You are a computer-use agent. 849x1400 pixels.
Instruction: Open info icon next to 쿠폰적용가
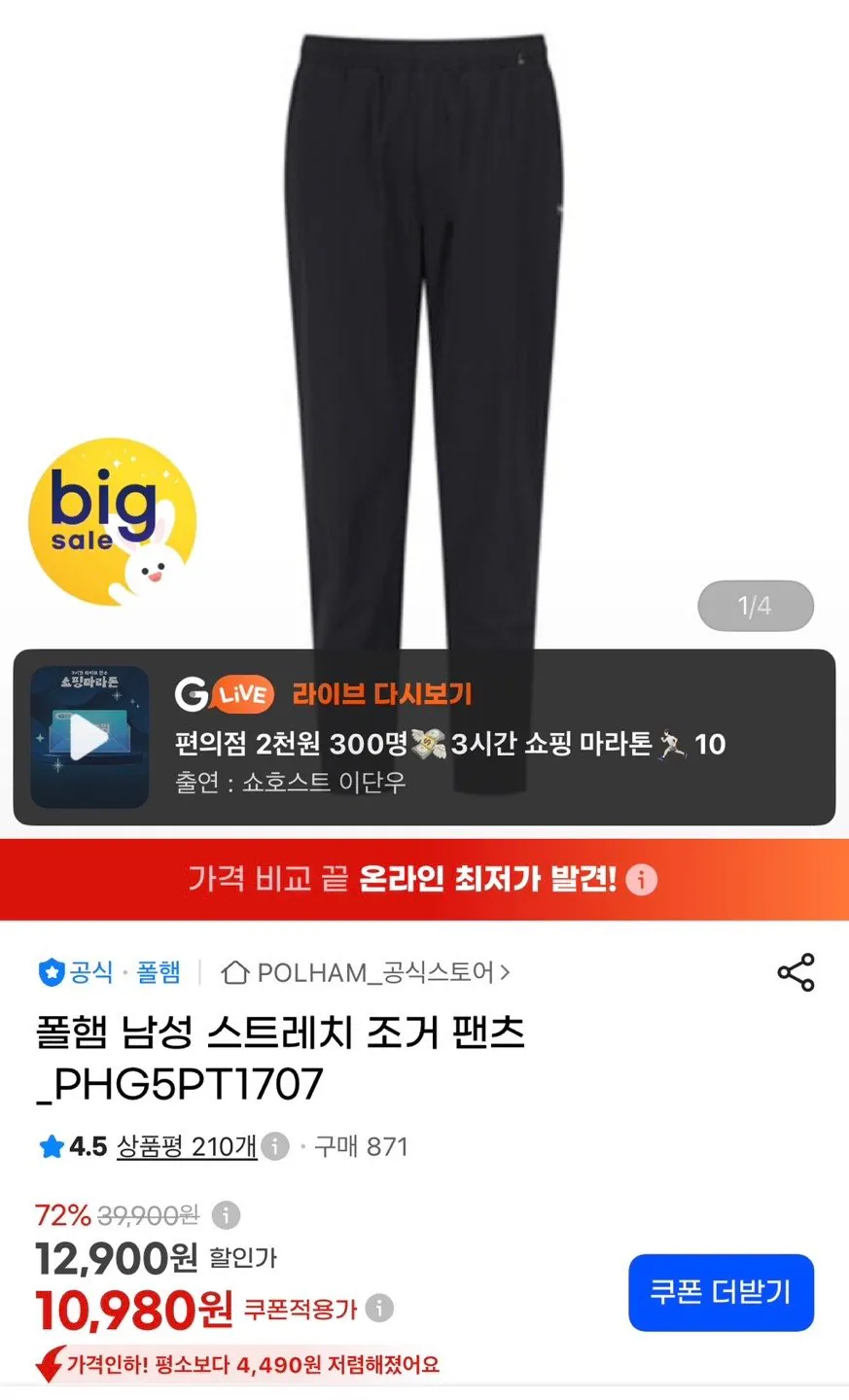pyautogui.click(x=379, y=1309)
